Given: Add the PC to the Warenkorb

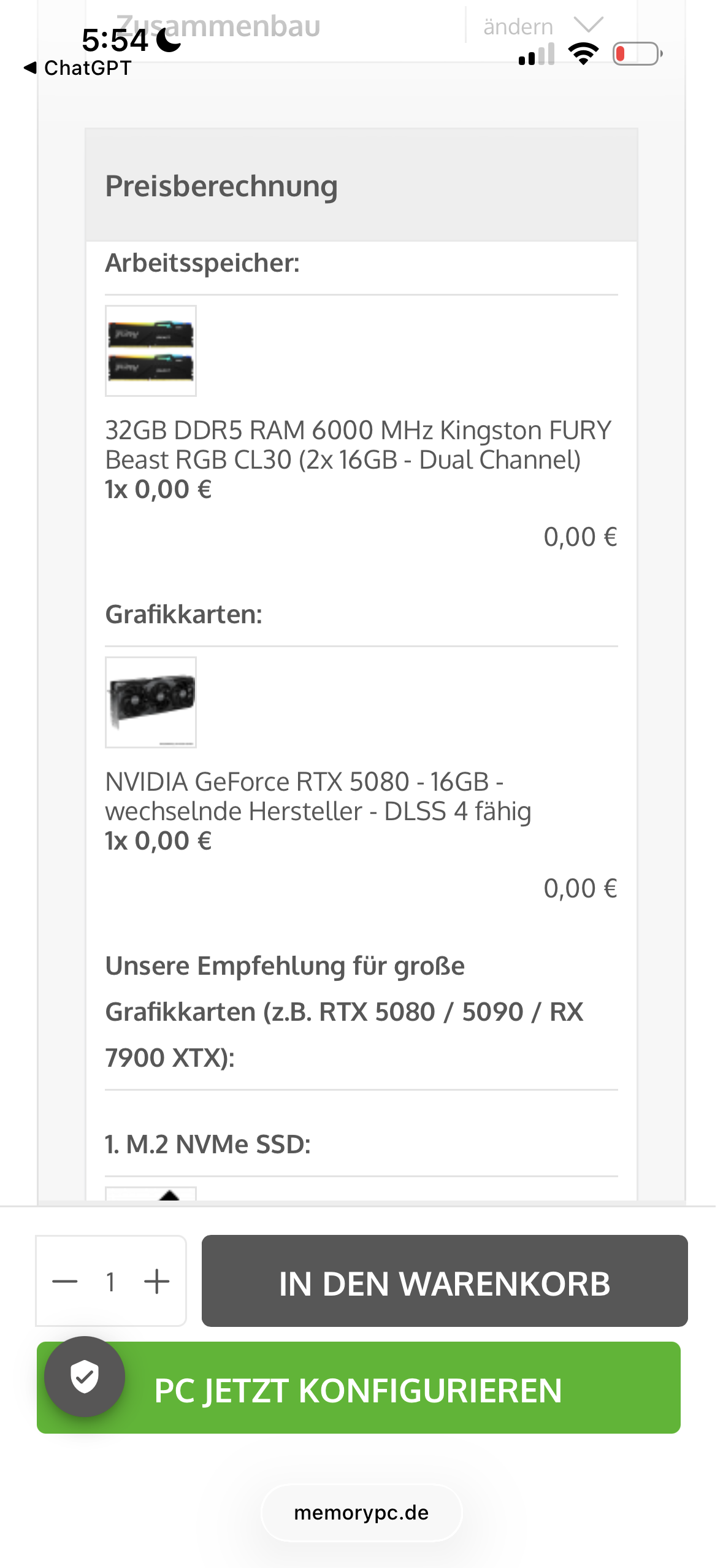Looking at the screenshot, I should pyautogui.click(x=444, y=1282).
